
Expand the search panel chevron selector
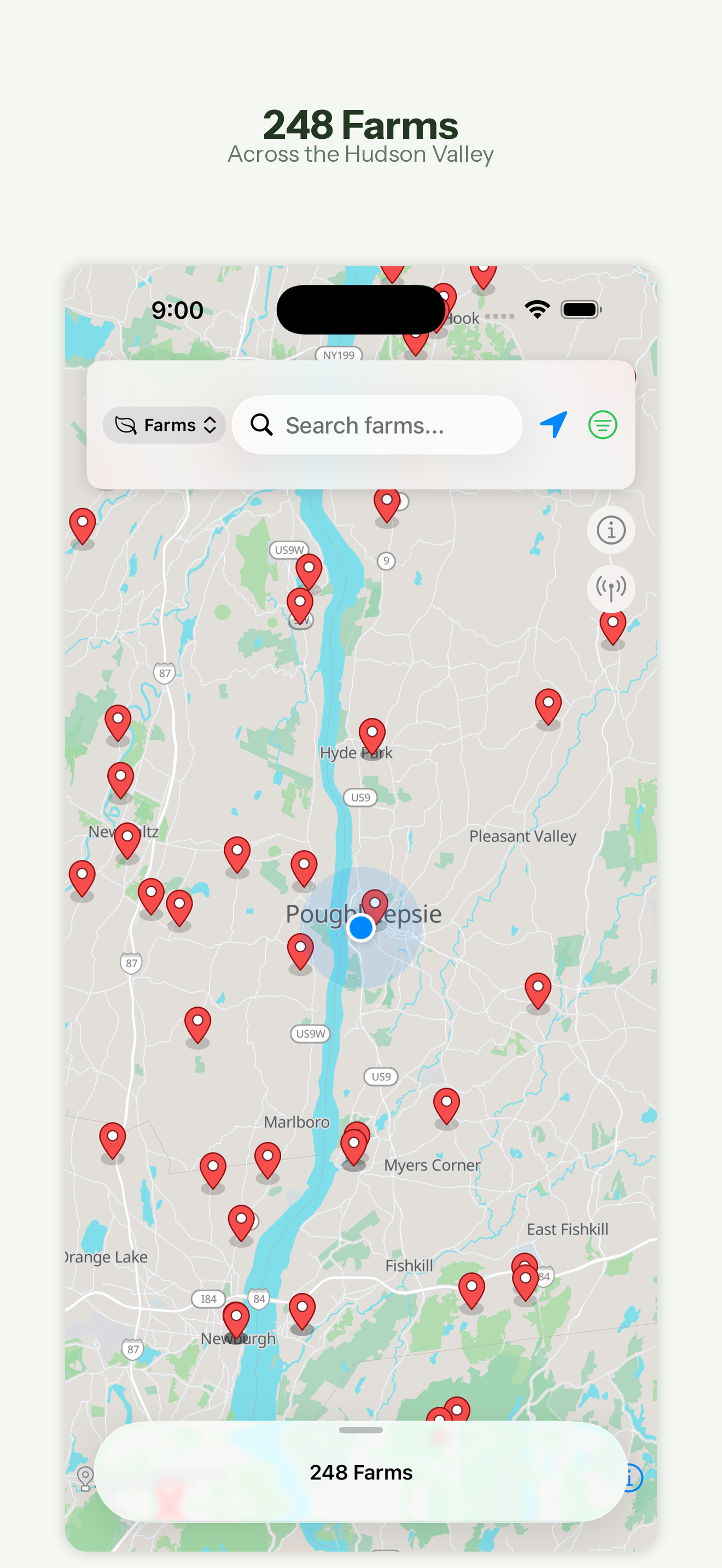click(209, 425)
